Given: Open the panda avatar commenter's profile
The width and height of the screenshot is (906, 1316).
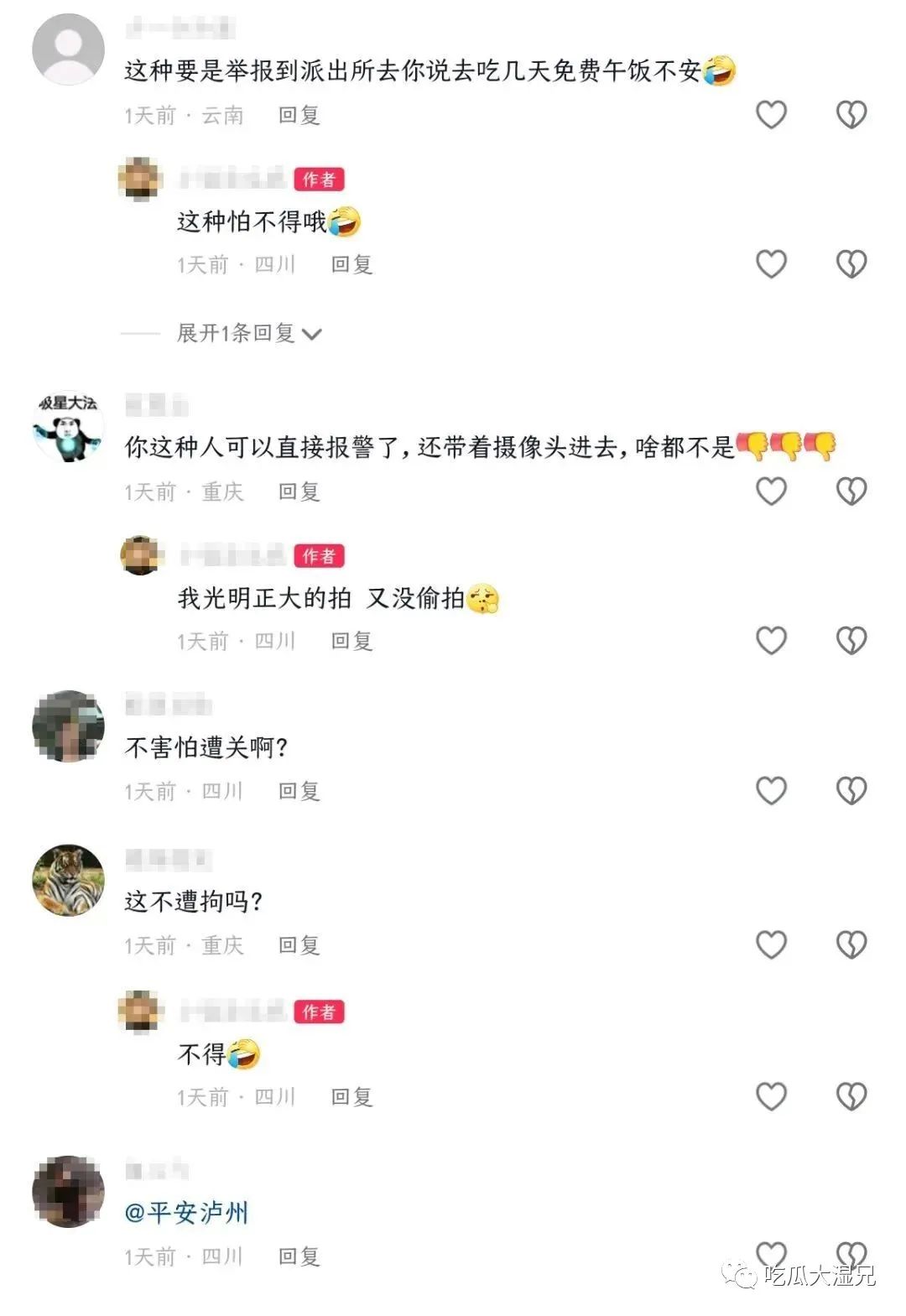Looking at the screenshot, I should coord(68,426).
